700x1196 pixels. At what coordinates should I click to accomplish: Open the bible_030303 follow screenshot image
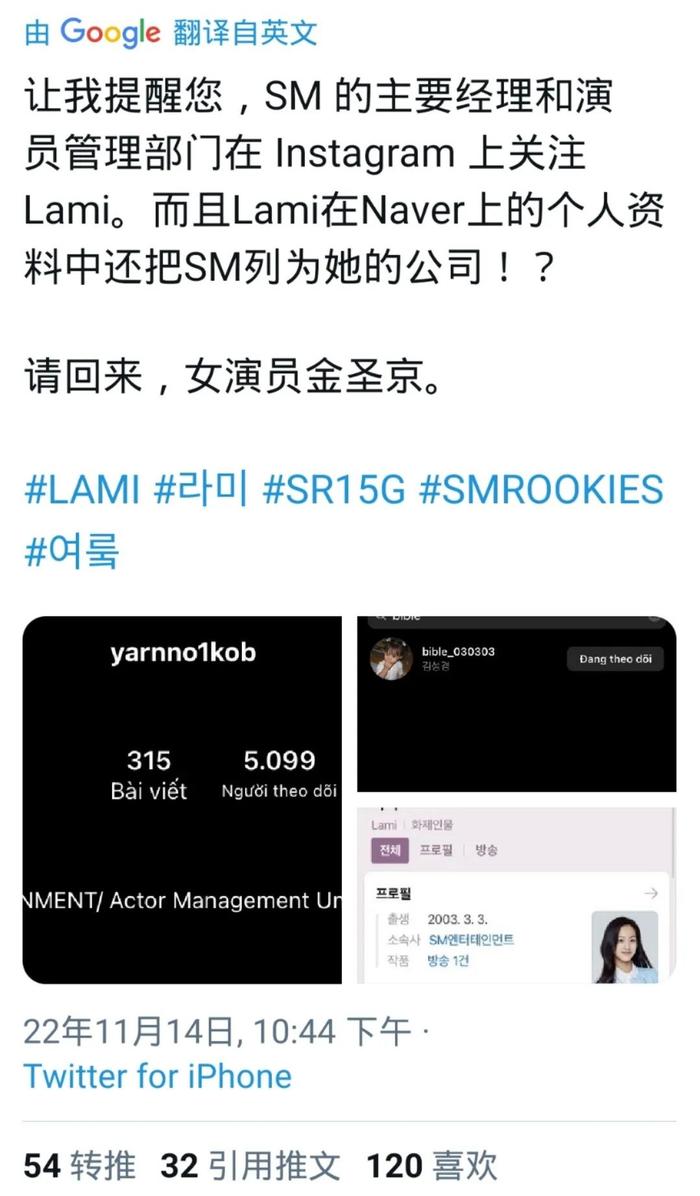(x=516, y=704)
